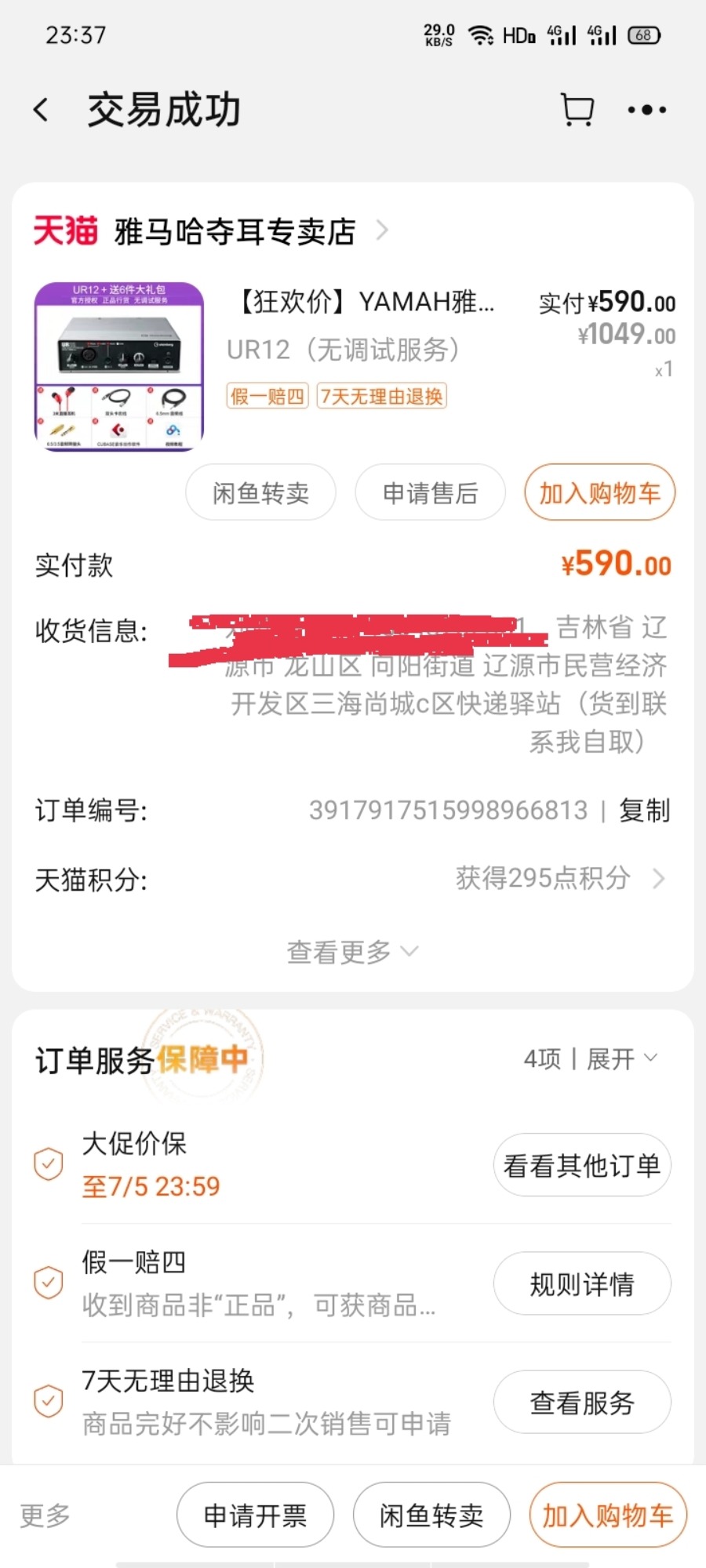Open 规则详情 for 假一赔四

(x=581, y=1283)
